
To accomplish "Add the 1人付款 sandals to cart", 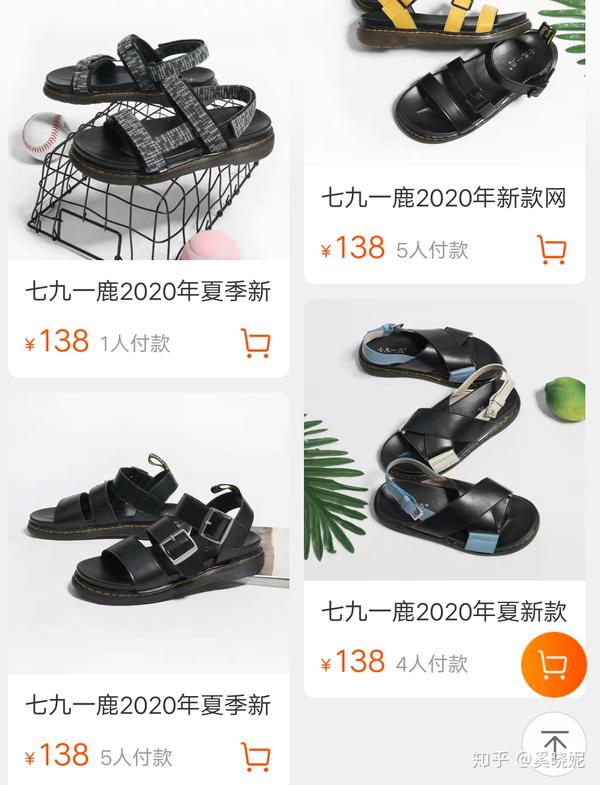I will click(255, 343).
